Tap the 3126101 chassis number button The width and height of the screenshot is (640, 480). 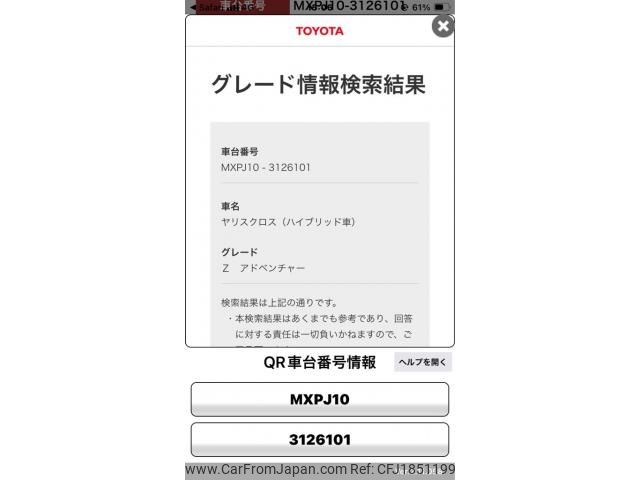[x=319, y=439]
